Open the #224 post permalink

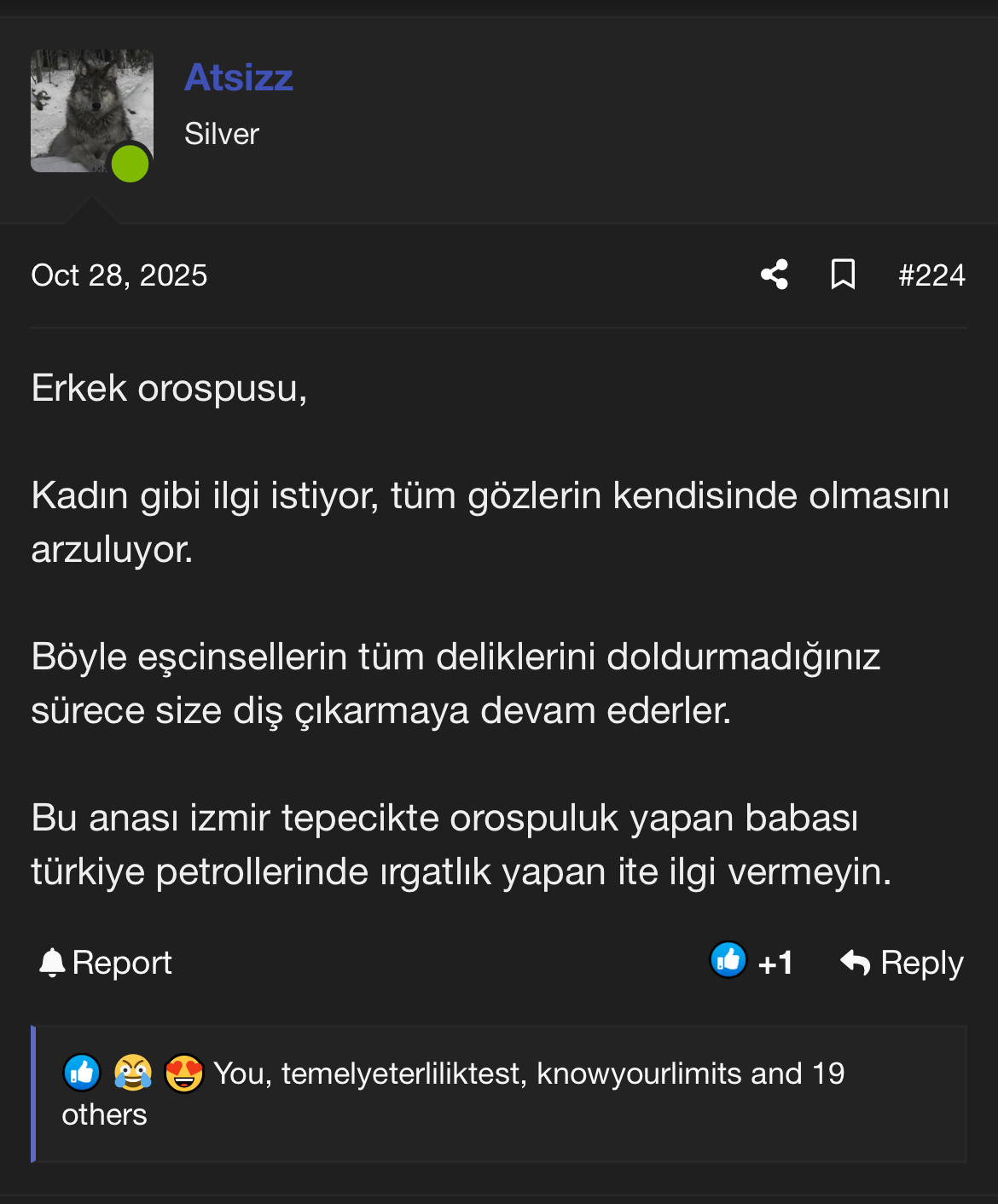tap(931, 275)
